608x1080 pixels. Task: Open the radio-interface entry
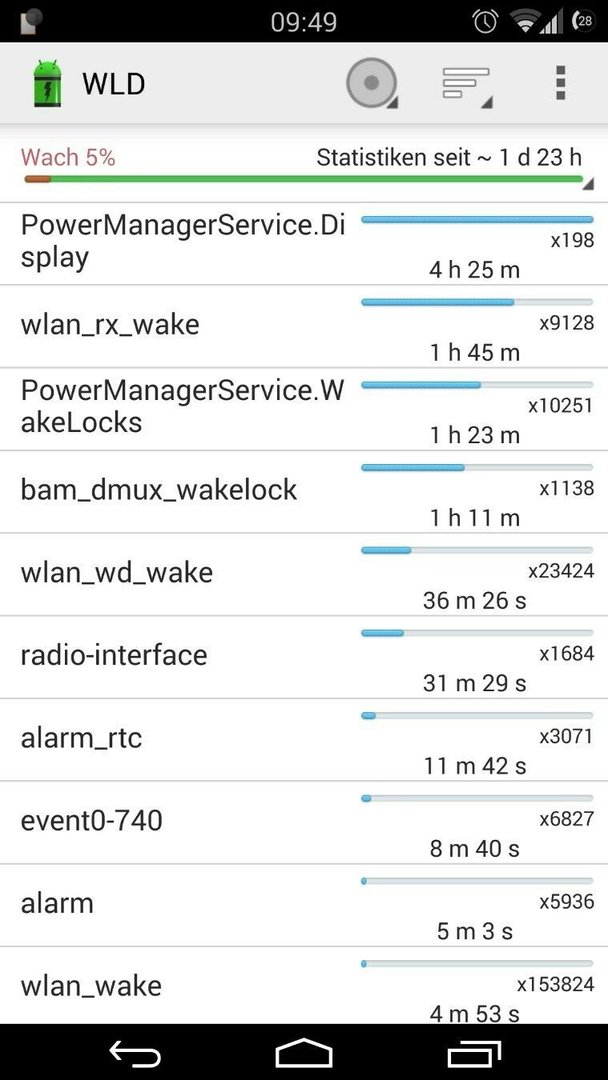tap(304, 657)
